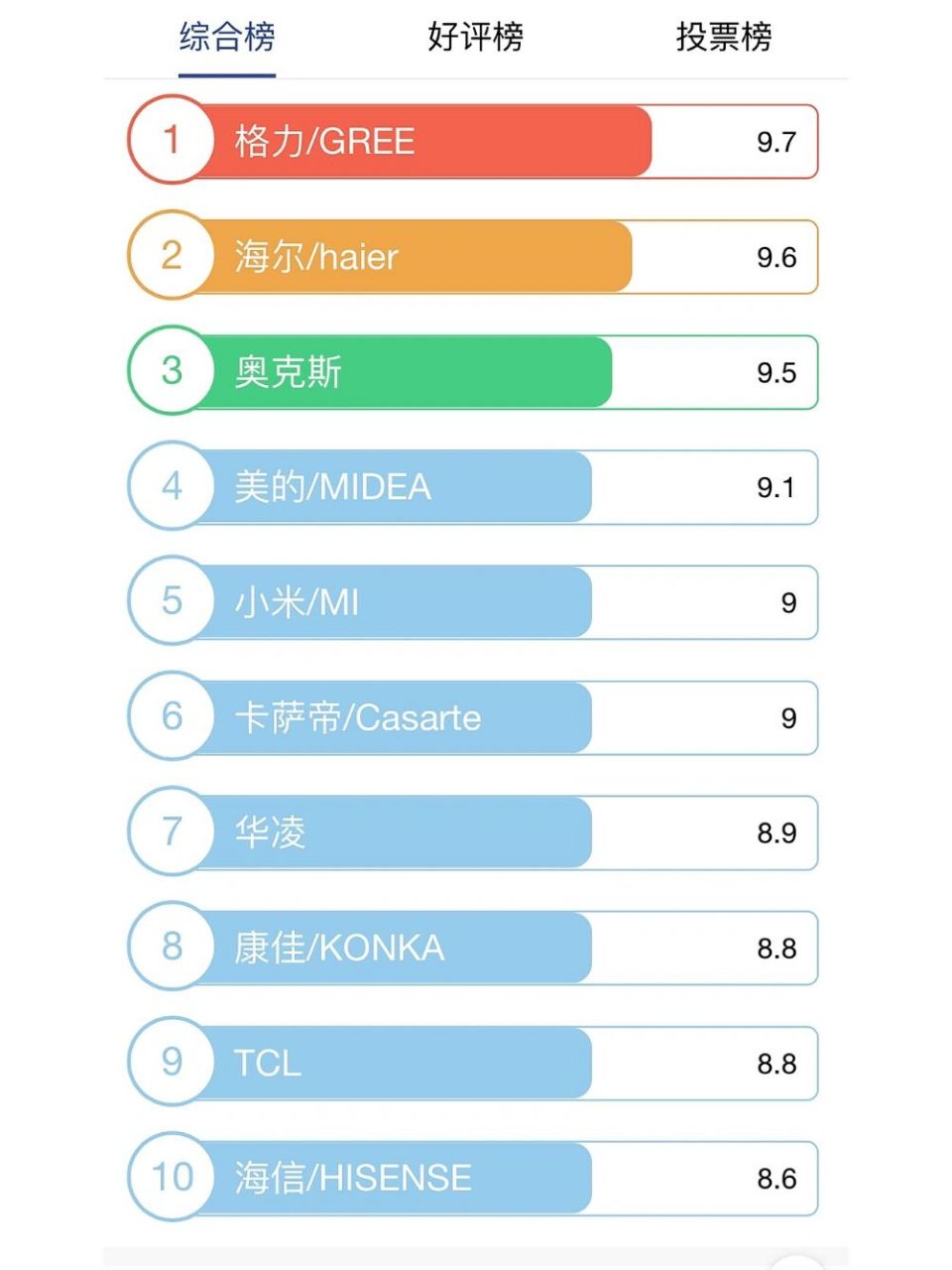Click the rank 2 circle badge for 海尔/haier

(x=174, y=256)
